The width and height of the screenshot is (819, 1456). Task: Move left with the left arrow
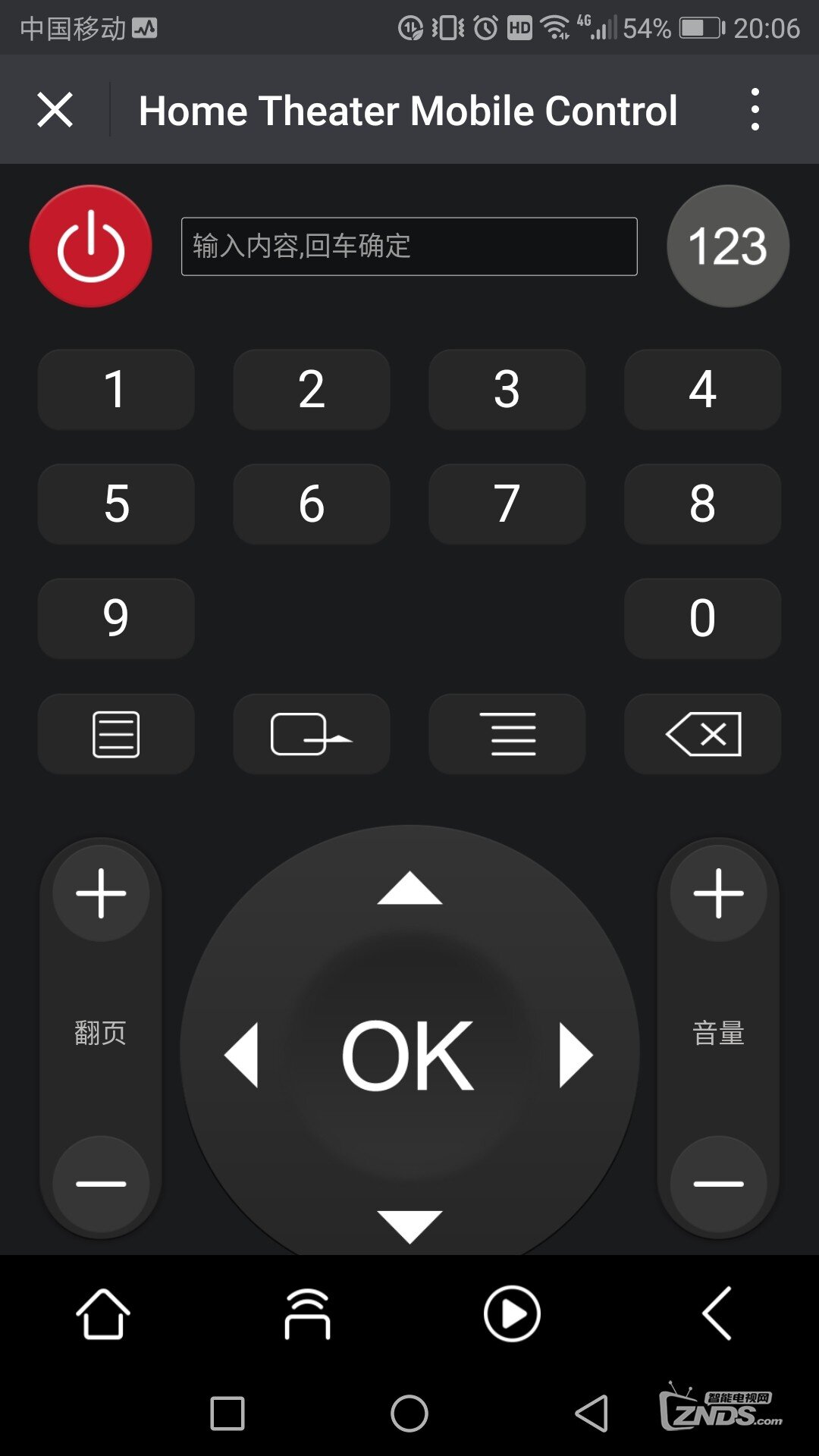pyautogui.click(x=243, y=1054)
